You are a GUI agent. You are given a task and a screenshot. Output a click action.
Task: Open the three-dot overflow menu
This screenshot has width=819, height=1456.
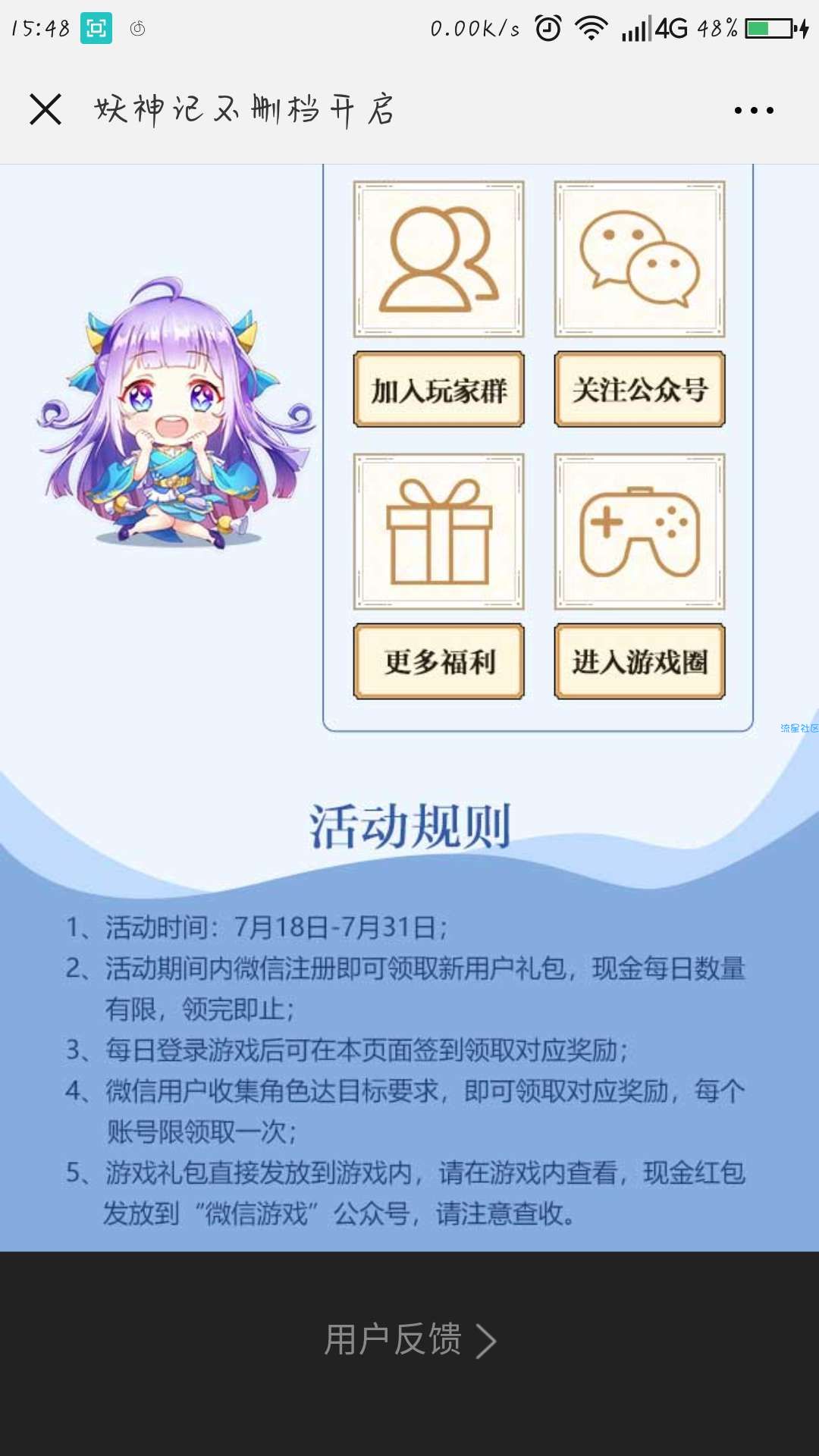coord(754,111)
